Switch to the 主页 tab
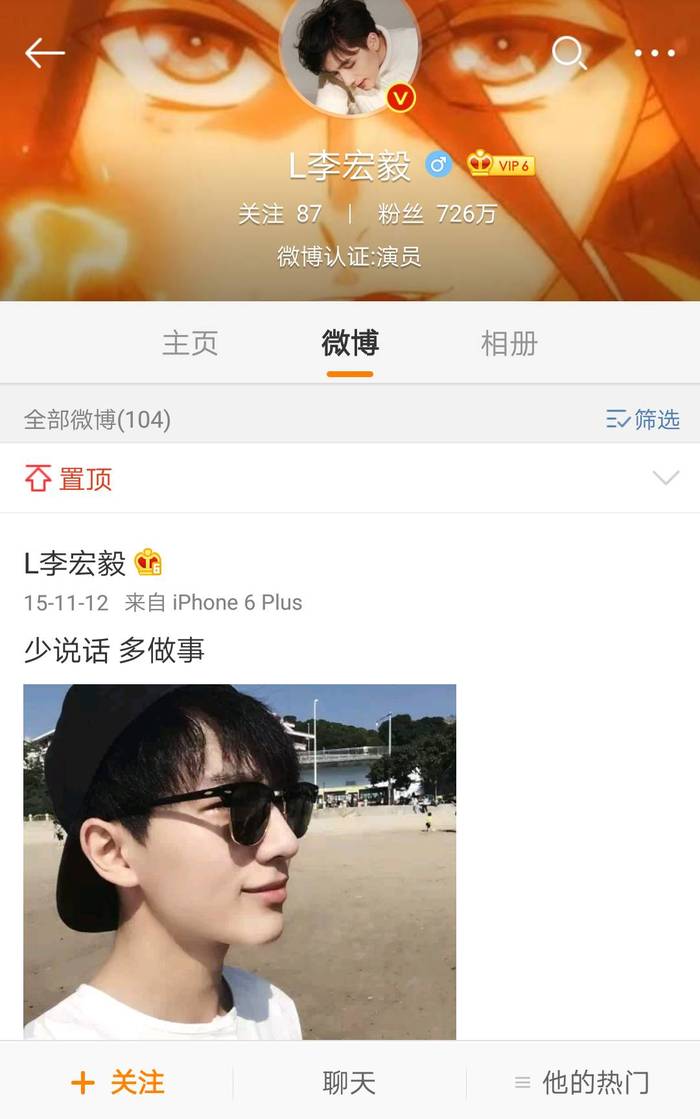 [190, 343]
